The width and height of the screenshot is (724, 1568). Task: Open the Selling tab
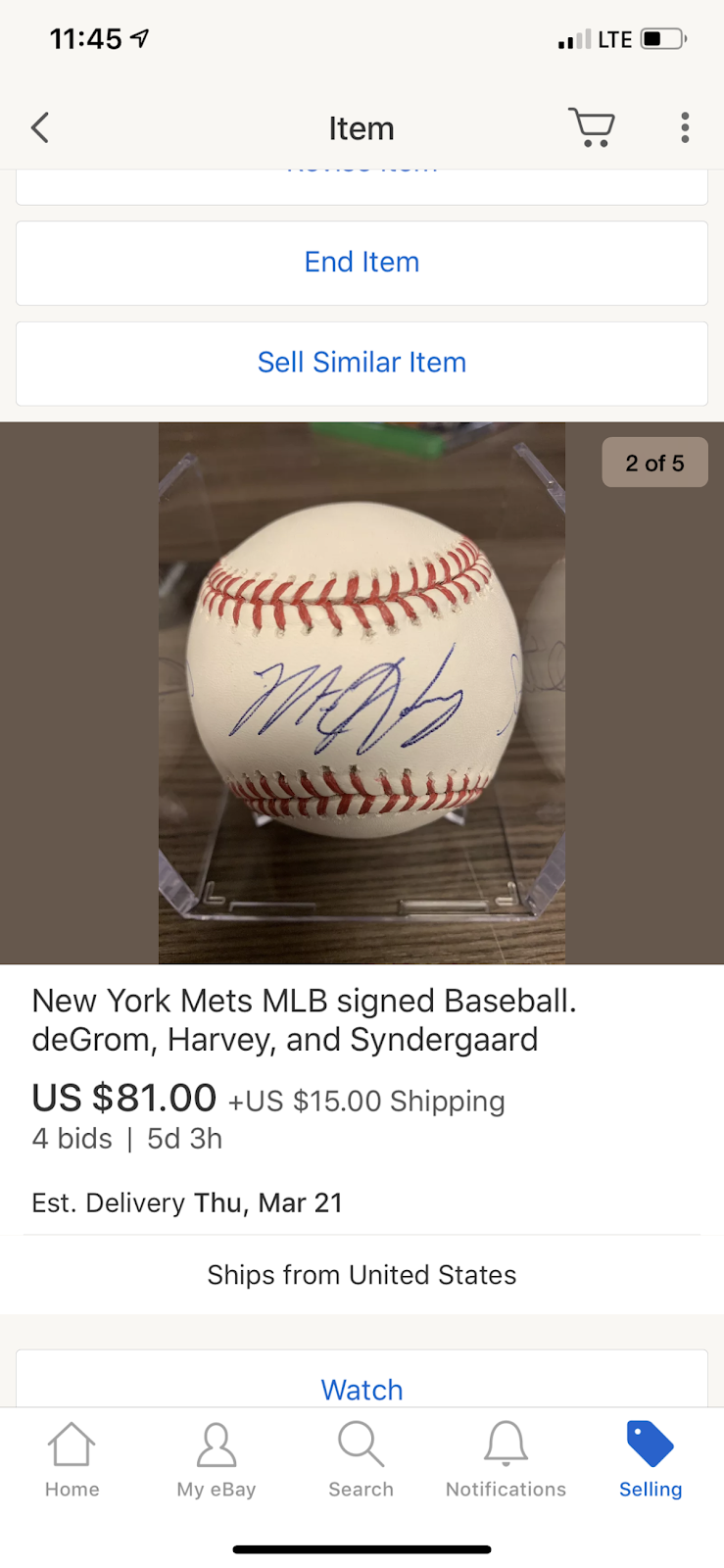pyautogui.click(x=651, y=1460)
